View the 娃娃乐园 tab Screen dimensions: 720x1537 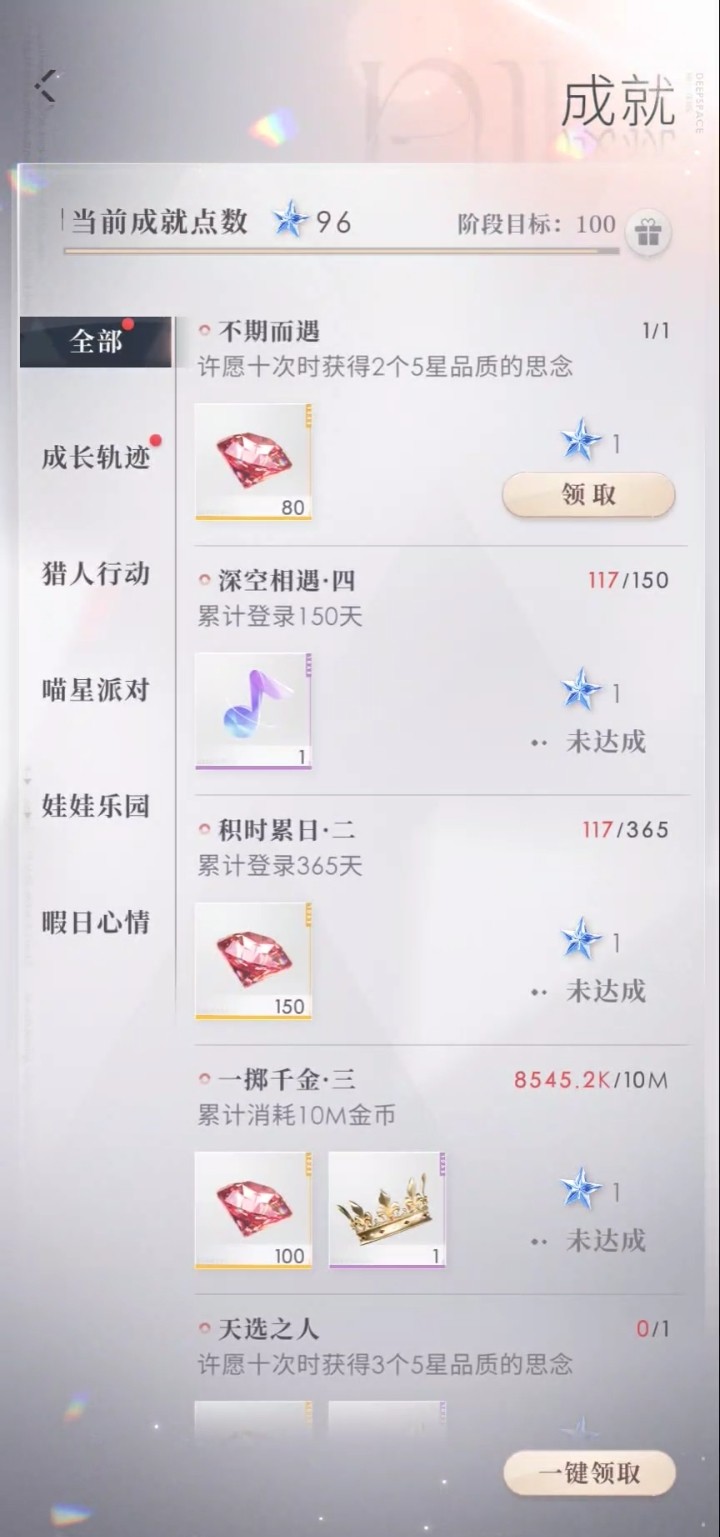pyautogui.click(x=95, y=806)
